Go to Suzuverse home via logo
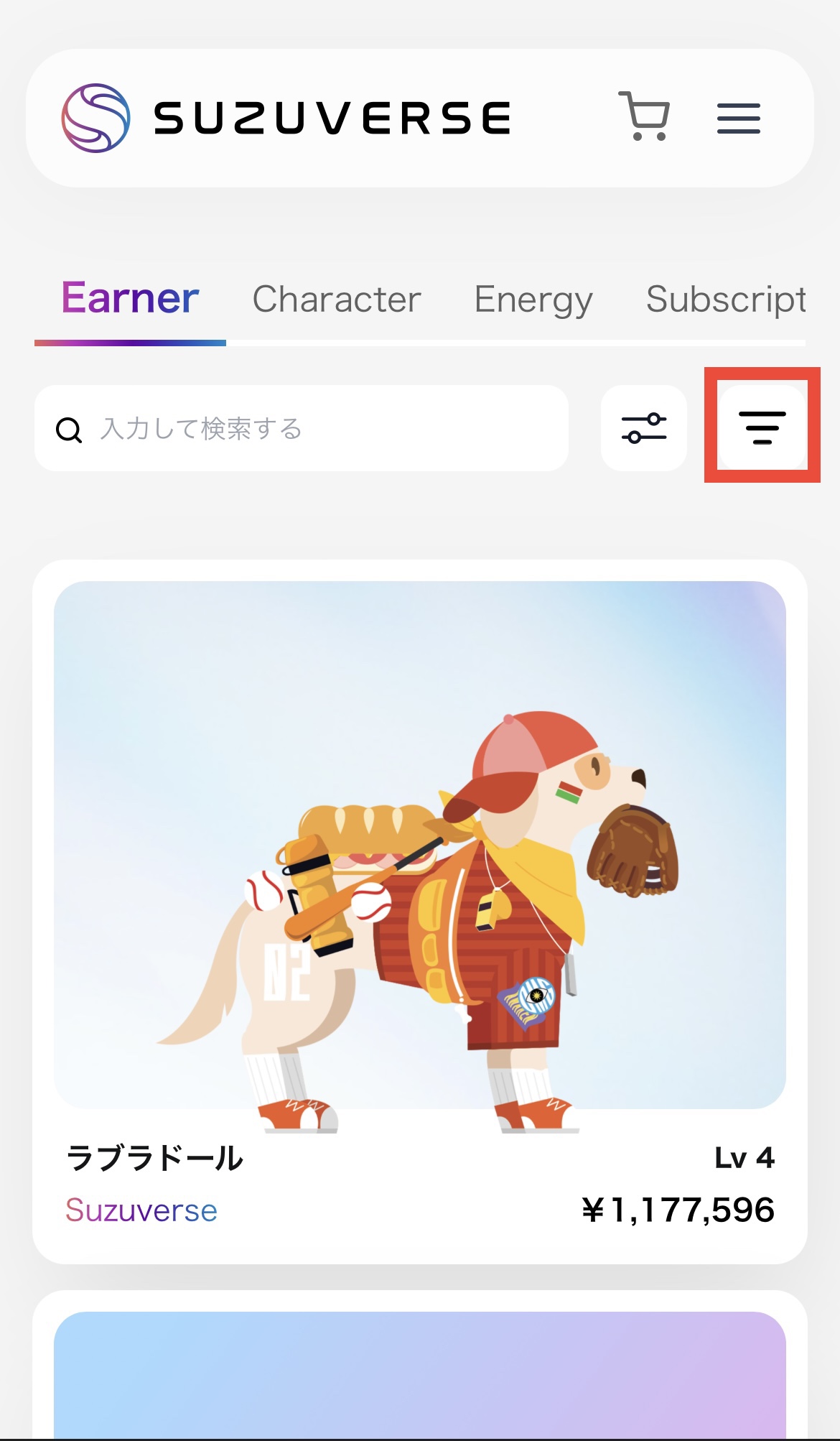This screenshot has height=1441, width=840. pos(286,119)
